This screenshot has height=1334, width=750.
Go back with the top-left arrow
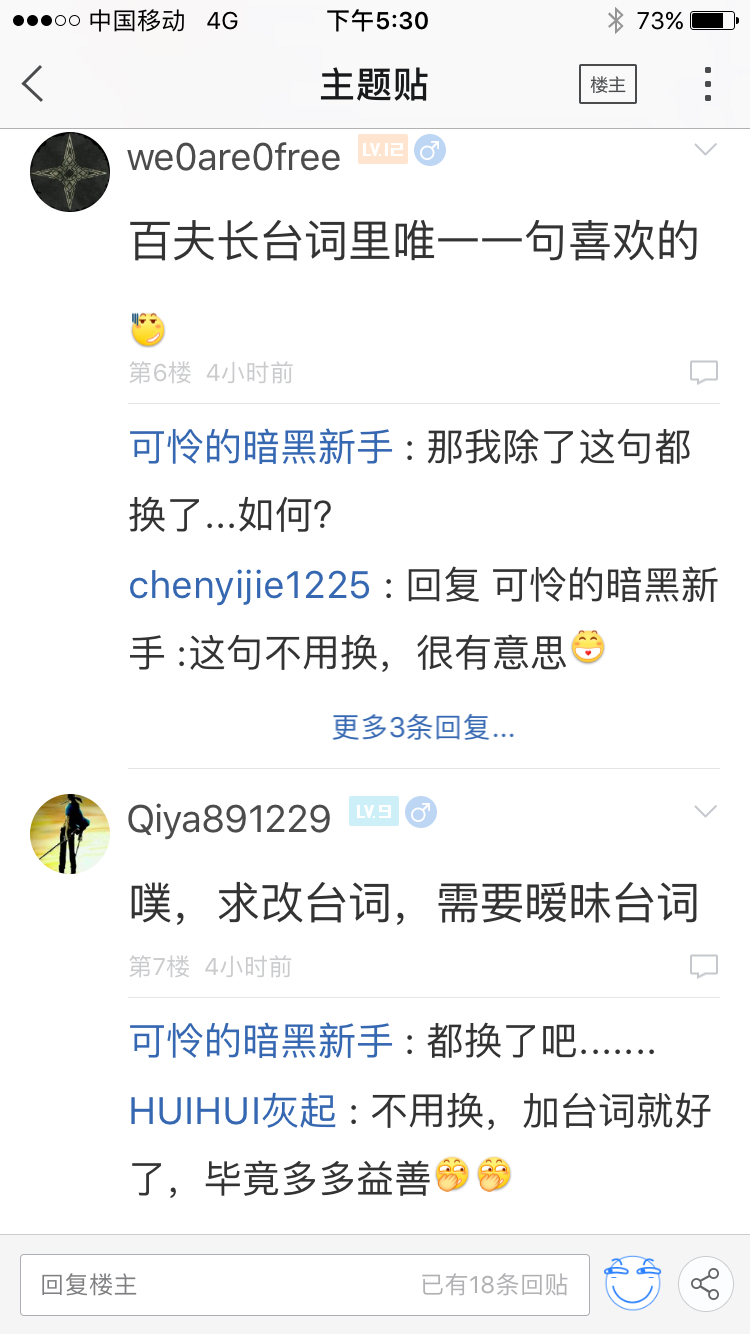(33, 84)
